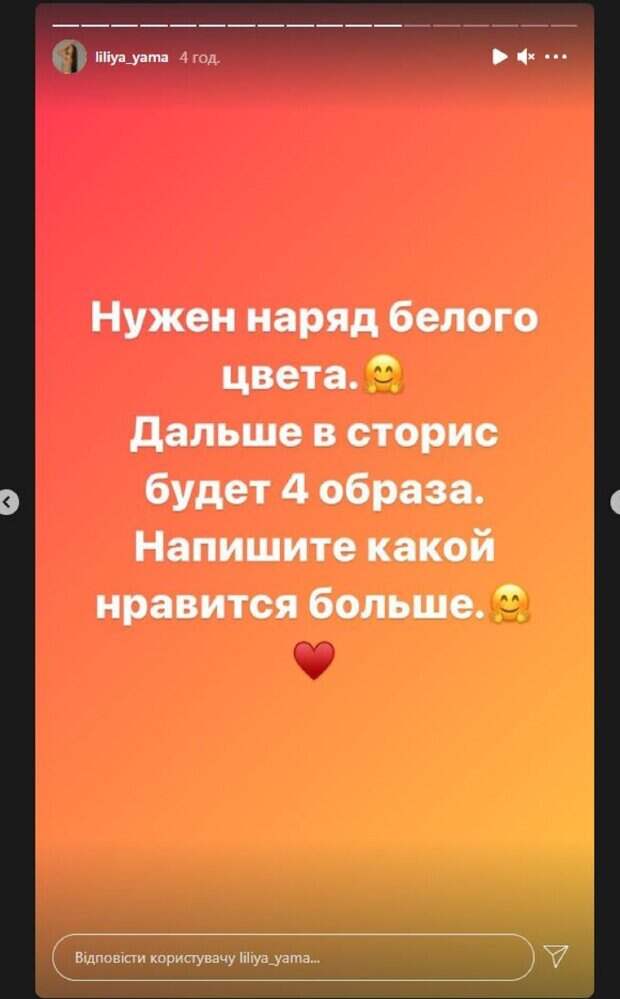
Task: Focus the reply to liliya_yama field
Action: (x=292, y=957)
